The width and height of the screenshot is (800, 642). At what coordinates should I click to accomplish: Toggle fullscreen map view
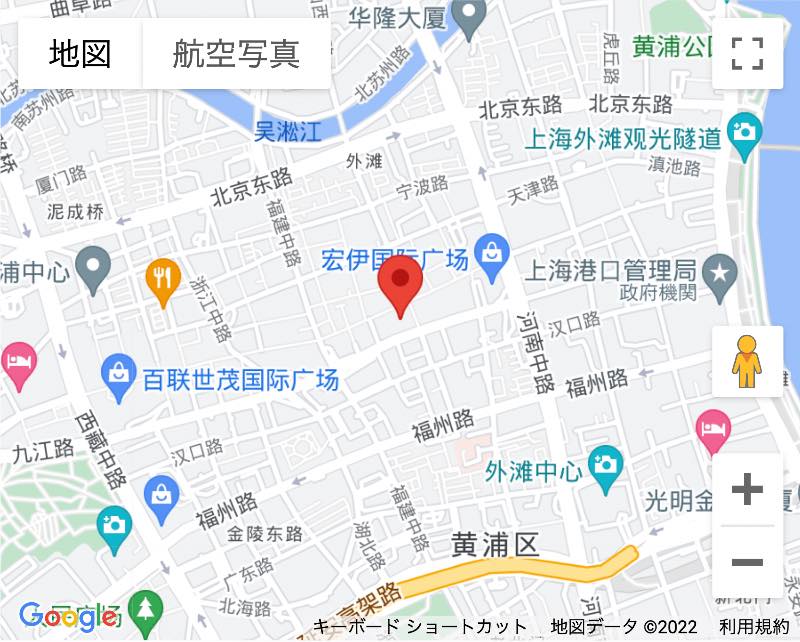pos(747,53)
